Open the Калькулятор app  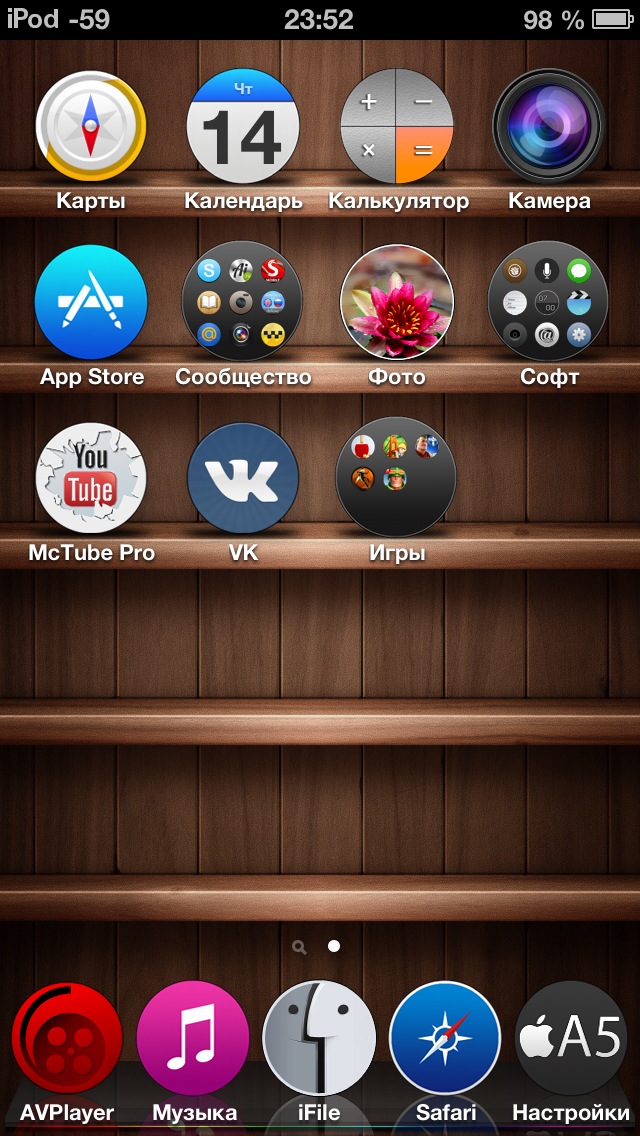397,126
